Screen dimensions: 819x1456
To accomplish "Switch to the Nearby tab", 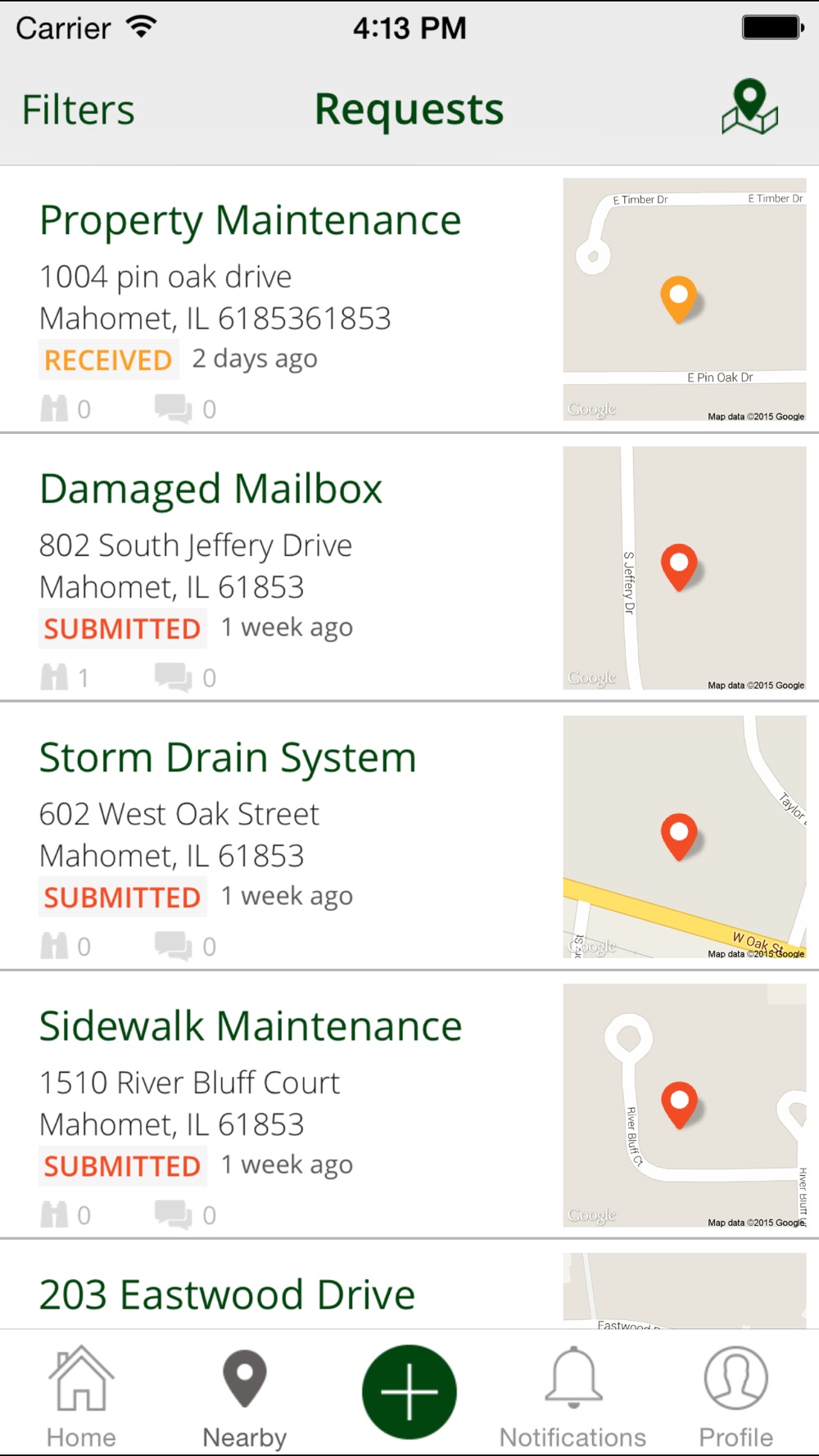I will 245,1397.
